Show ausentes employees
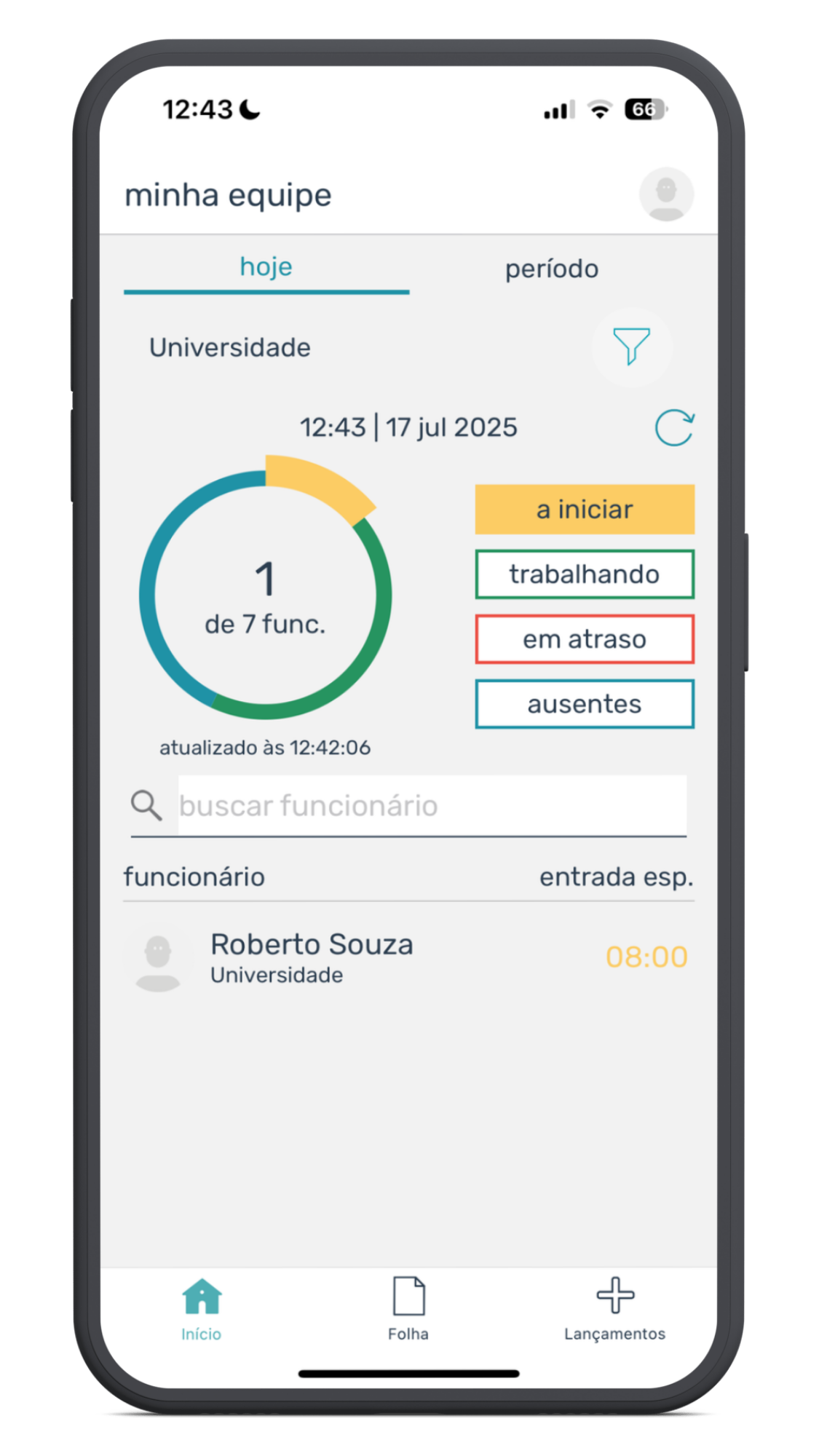 (585, 704)
